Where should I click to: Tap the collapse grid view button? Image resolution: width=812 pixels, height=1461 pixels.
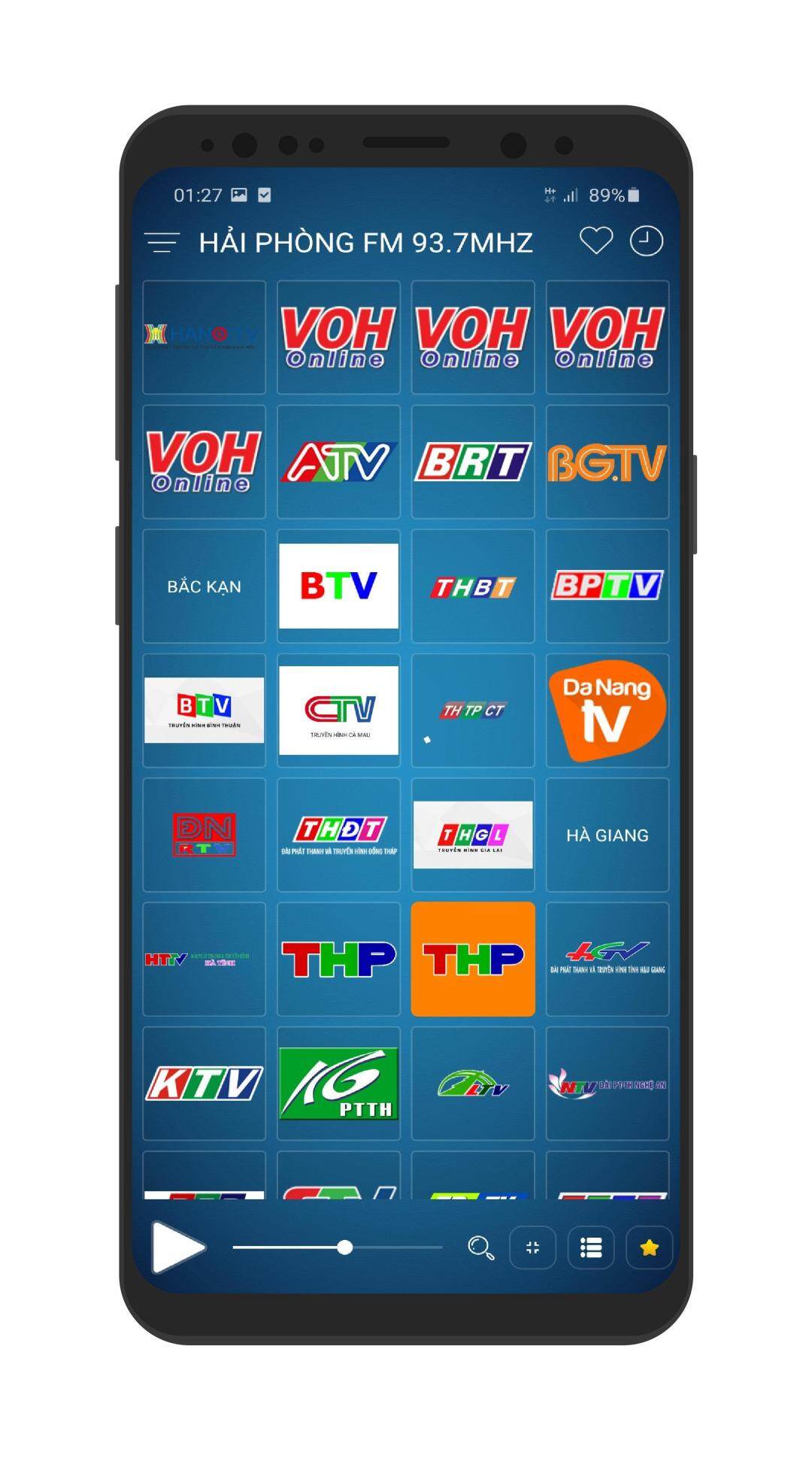click(532, 1247)
